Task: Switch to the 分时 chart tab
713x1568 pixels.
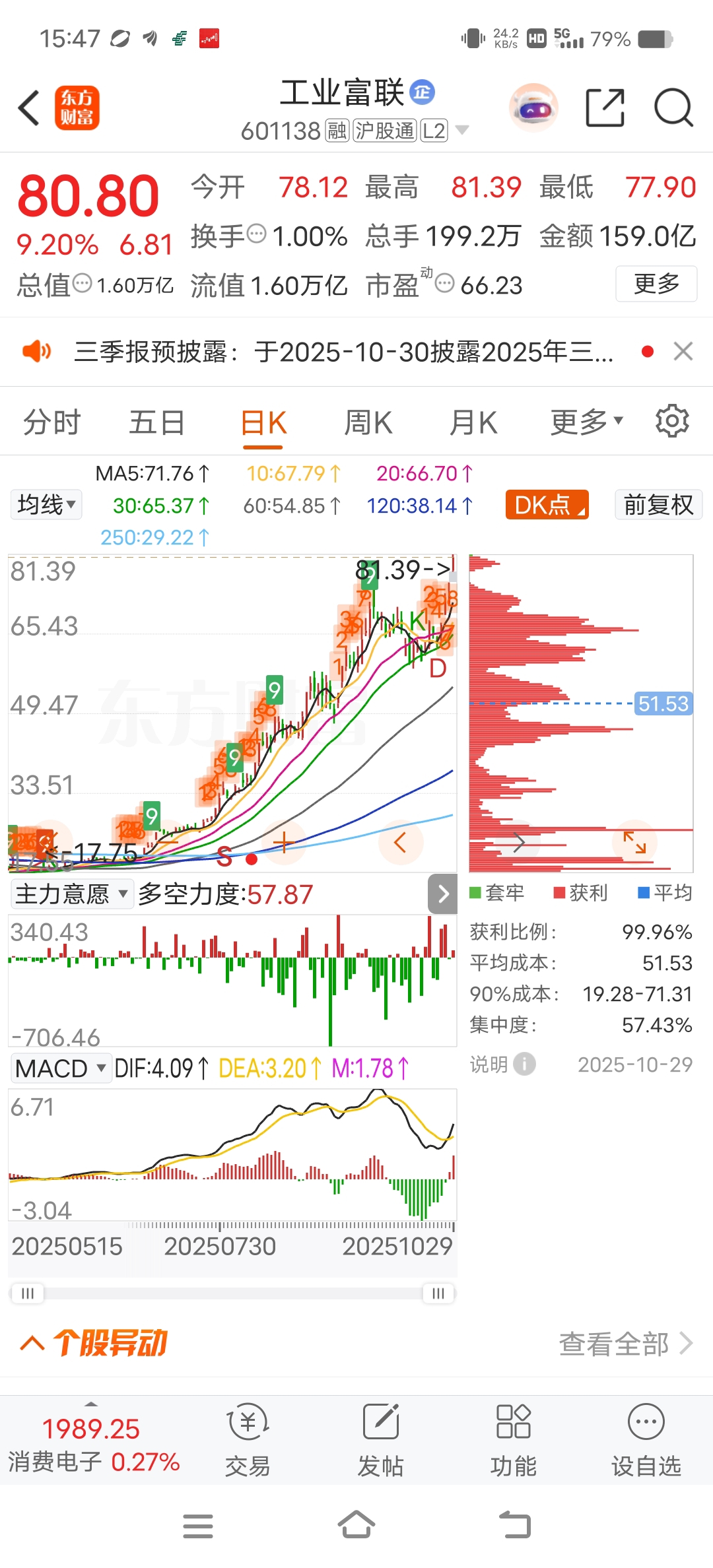Action: (51, 423)
